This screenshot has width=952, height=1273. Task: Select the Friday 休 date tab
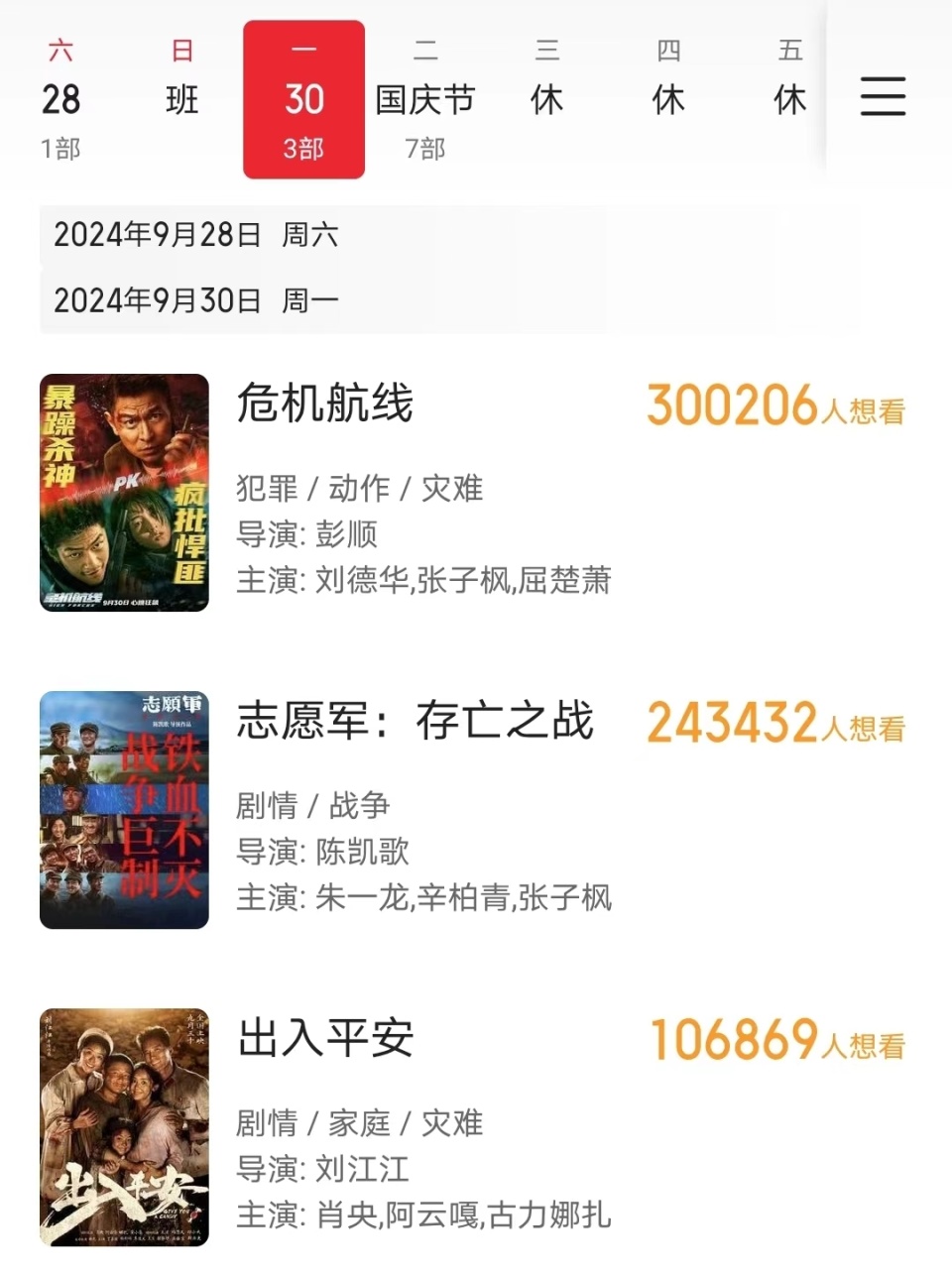[790, 99]
